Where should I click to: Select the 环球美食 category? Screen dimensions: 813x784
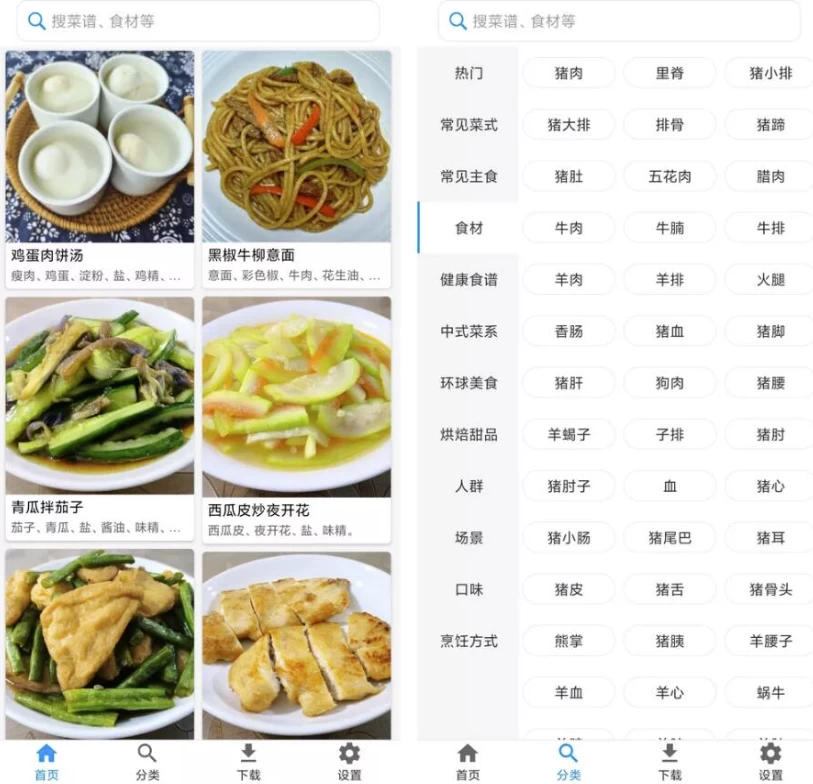(x=468, y=383)
